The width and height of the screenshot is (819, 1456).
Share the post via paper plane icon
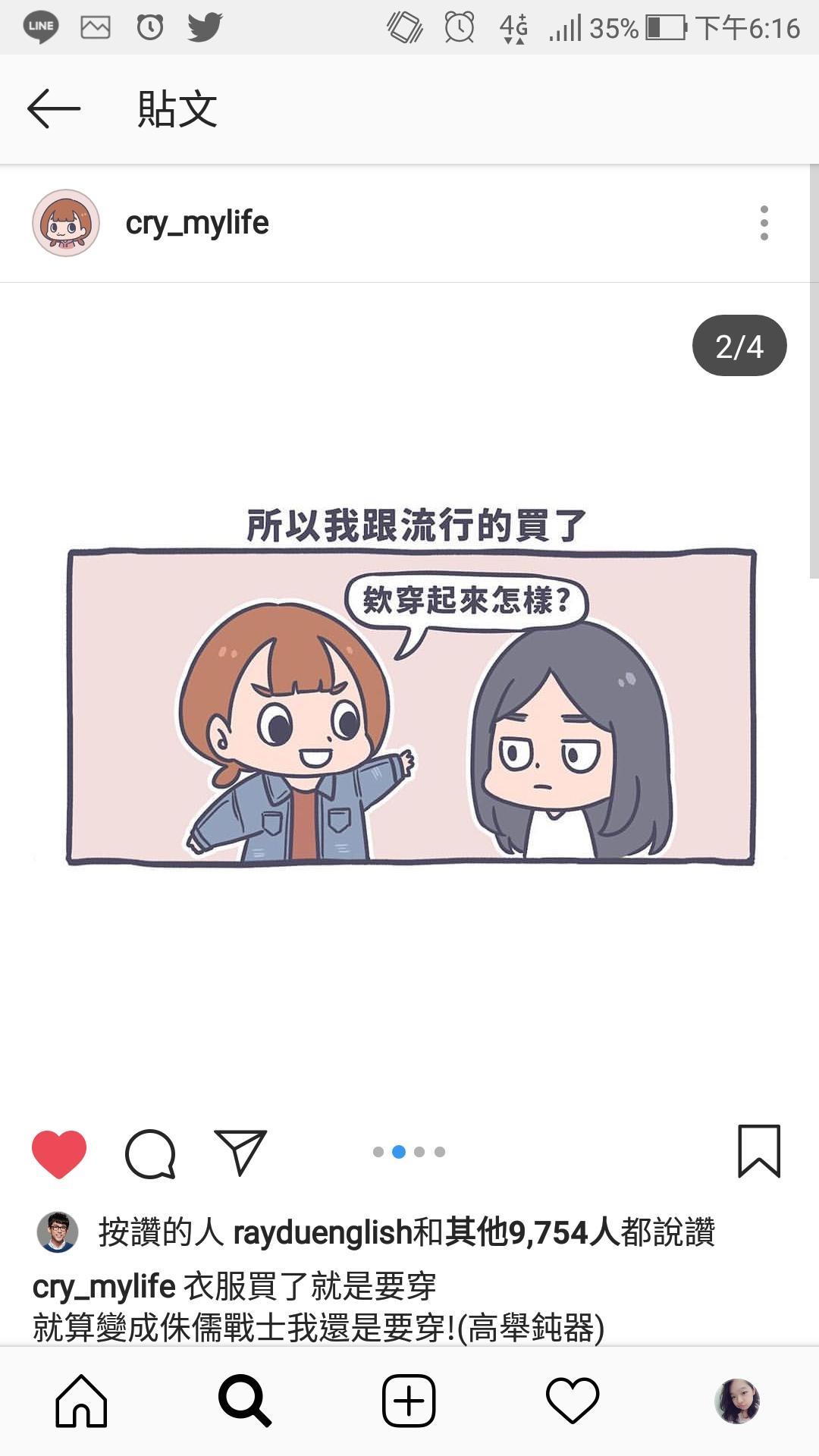pos(240,1152)
